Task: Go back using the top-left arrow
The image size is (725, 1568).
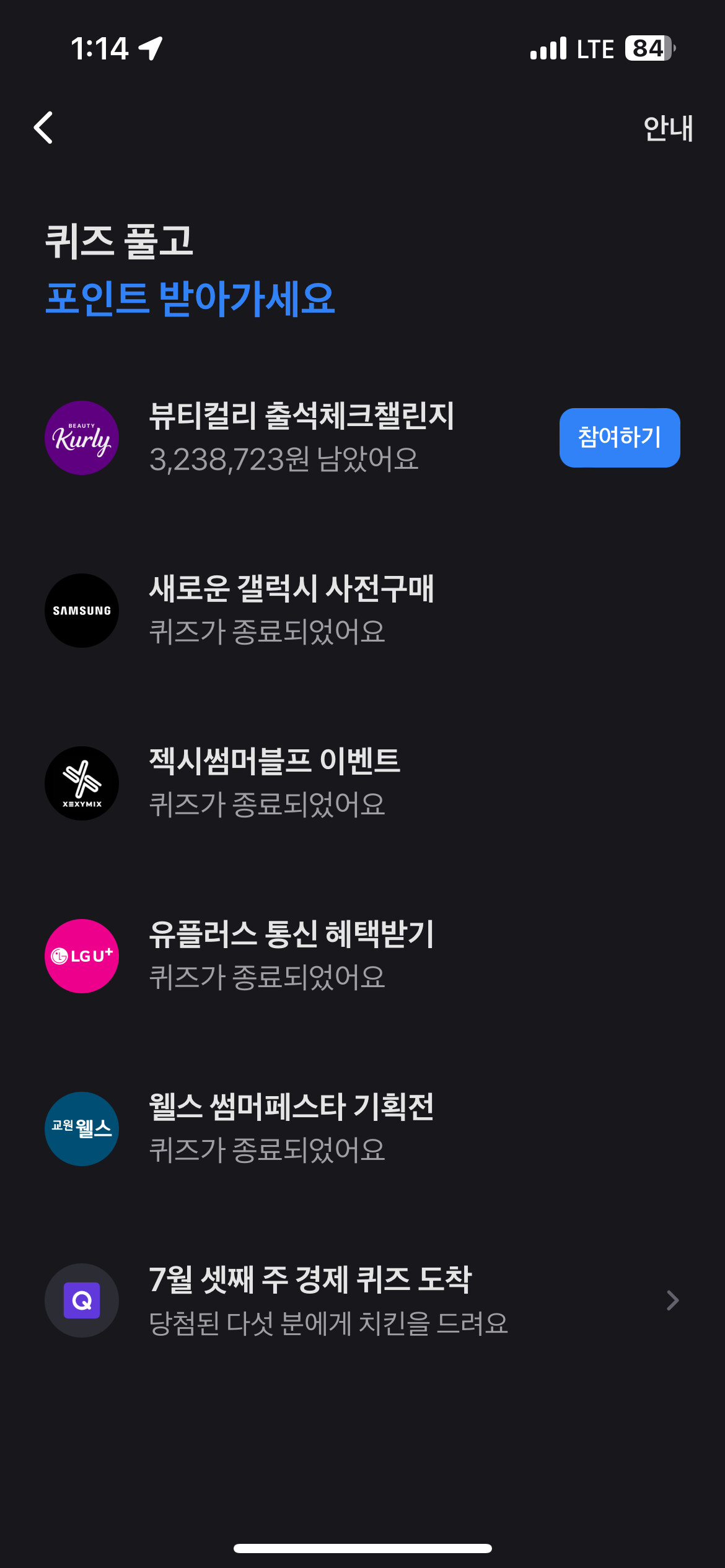Action: [43, 128]
